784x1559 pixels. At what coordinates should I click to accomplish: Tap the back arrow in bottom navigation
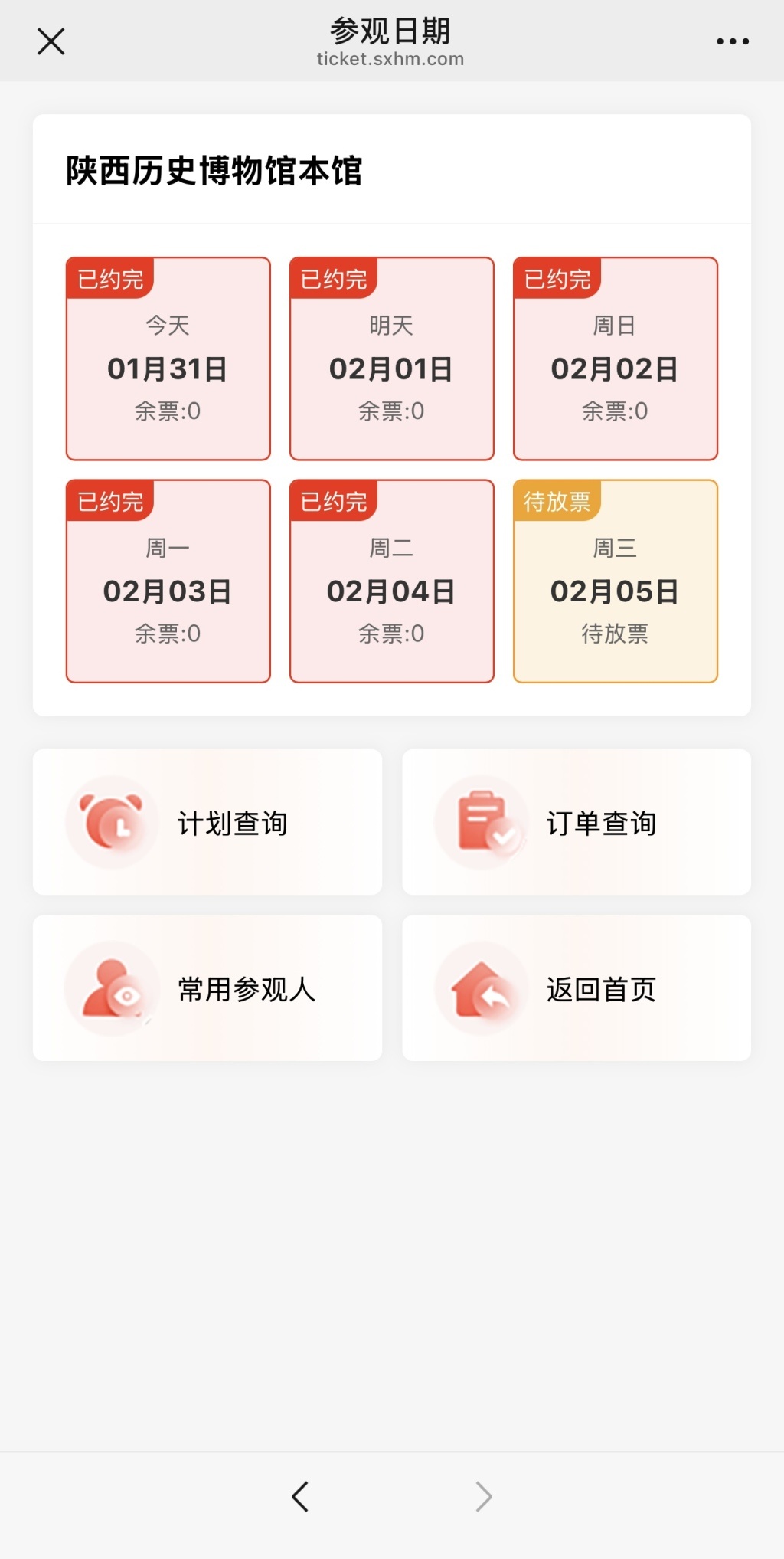pos(300,1498)
